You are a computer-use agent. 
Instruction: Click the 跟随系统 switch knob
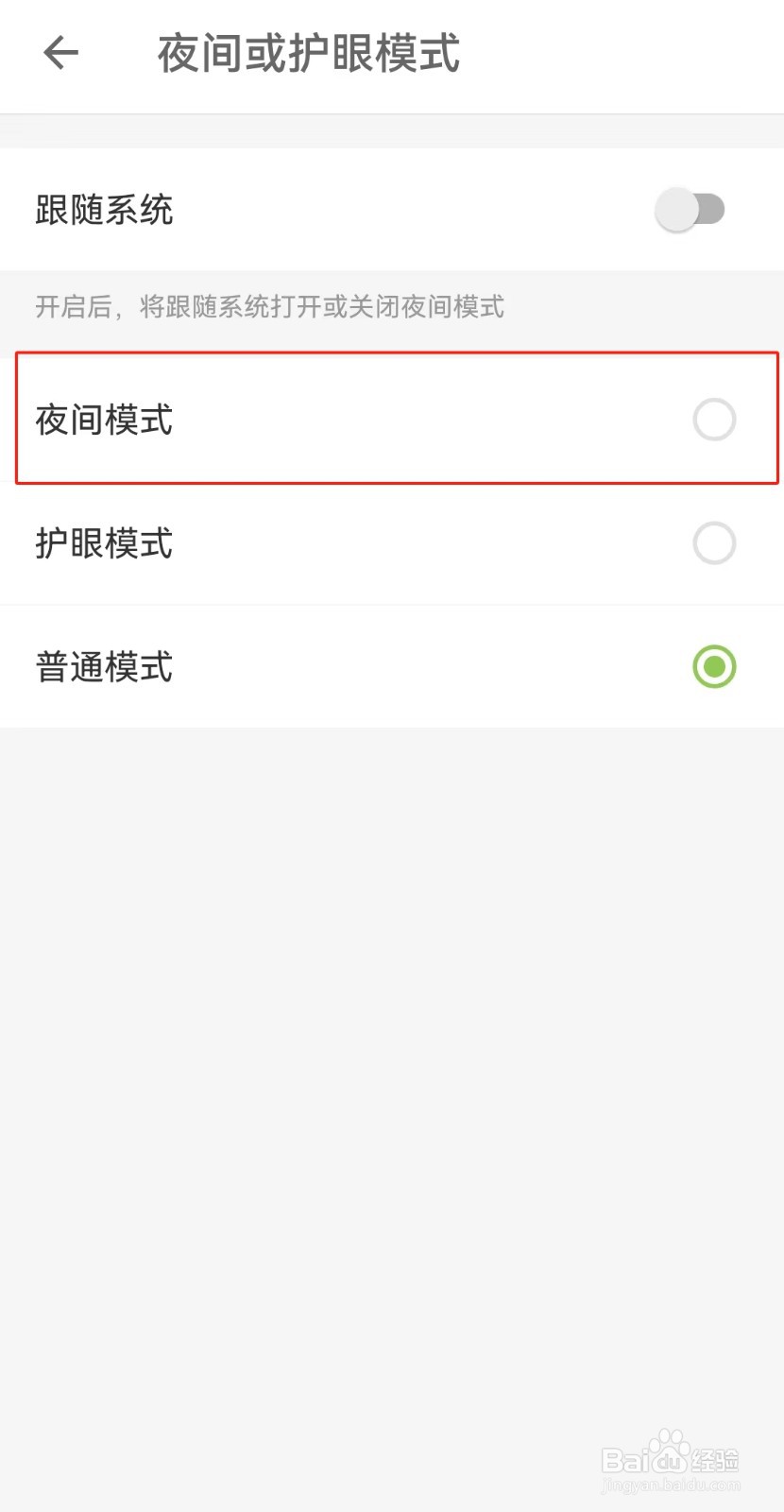(x=677, y=209)
